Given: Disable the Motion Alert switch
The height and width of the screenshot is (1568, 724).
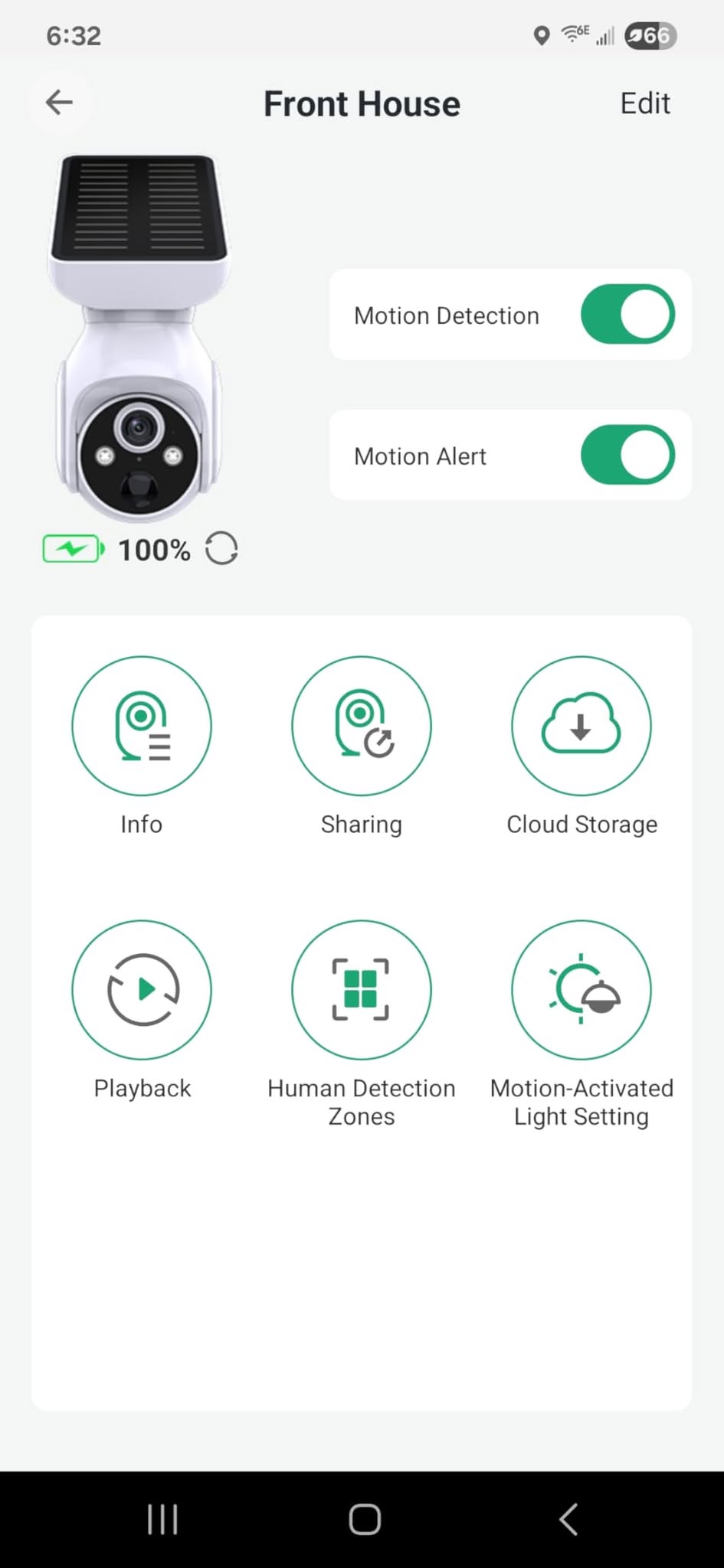Looking at the screenshot, I should (x=627, y=456).
